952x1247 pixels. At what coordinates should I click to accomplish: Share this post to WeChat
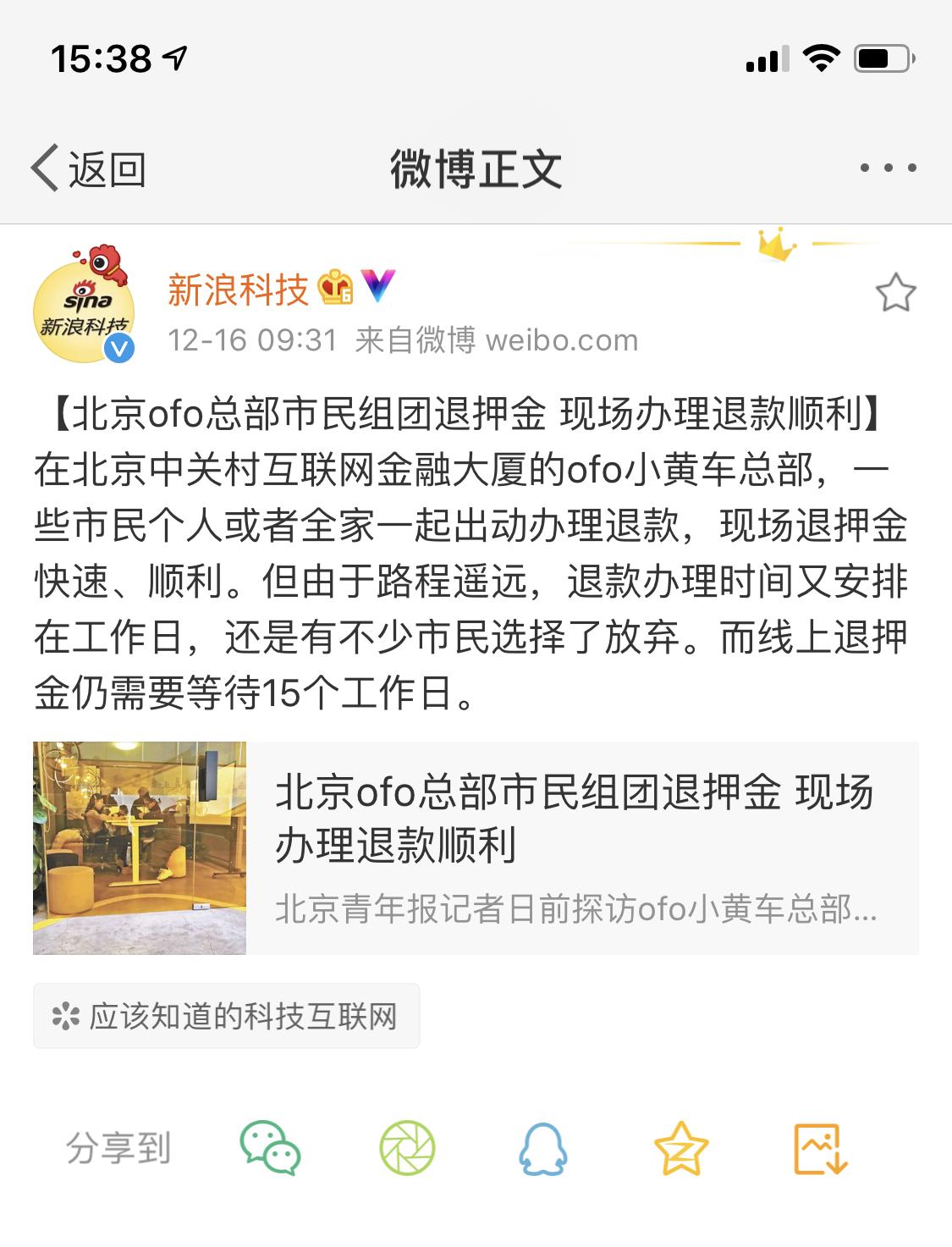[270, 1148]
